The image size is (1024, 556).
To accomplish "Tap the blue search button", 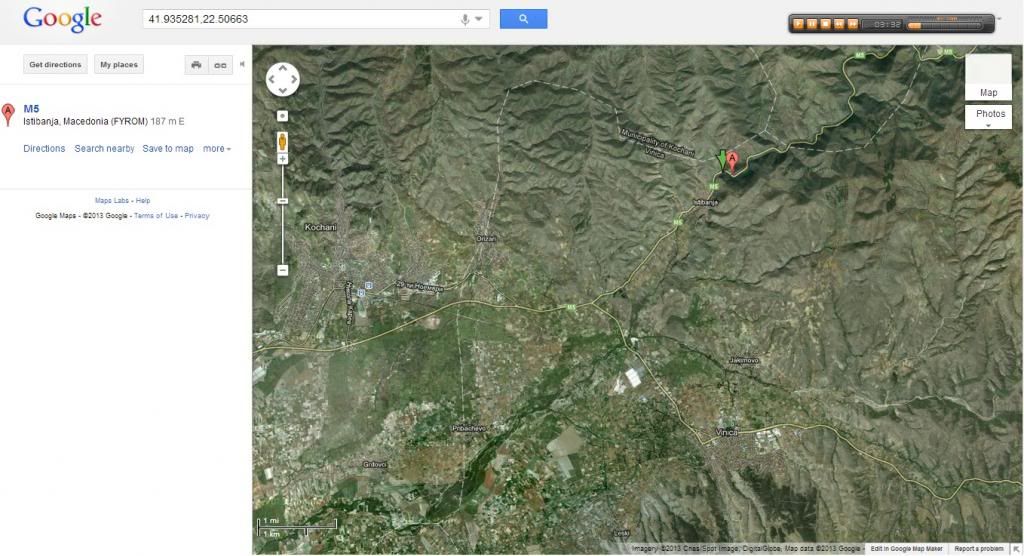I will (523, 19).
